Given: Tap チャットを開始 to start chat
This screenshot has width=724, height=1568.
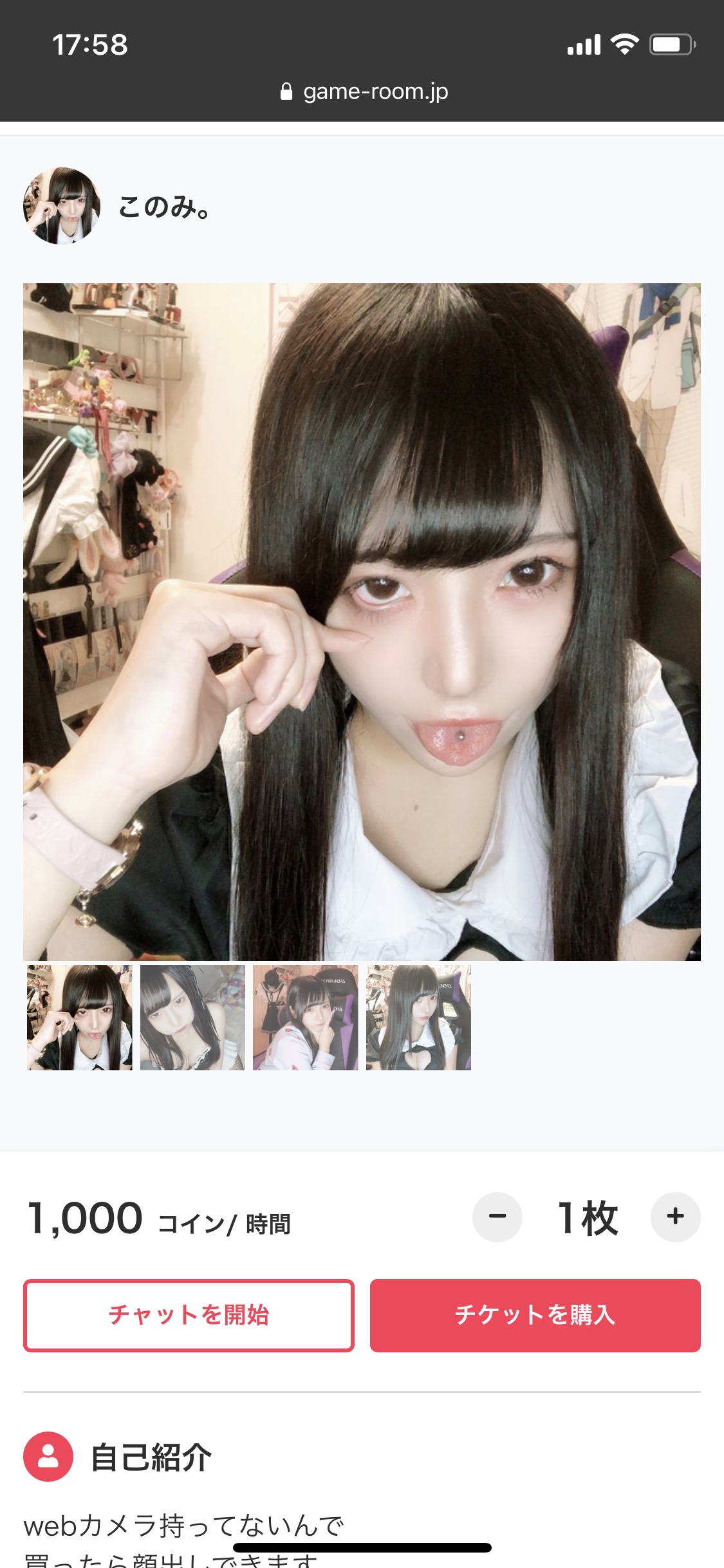Looking at the screenshot, I should point(189,1315).
